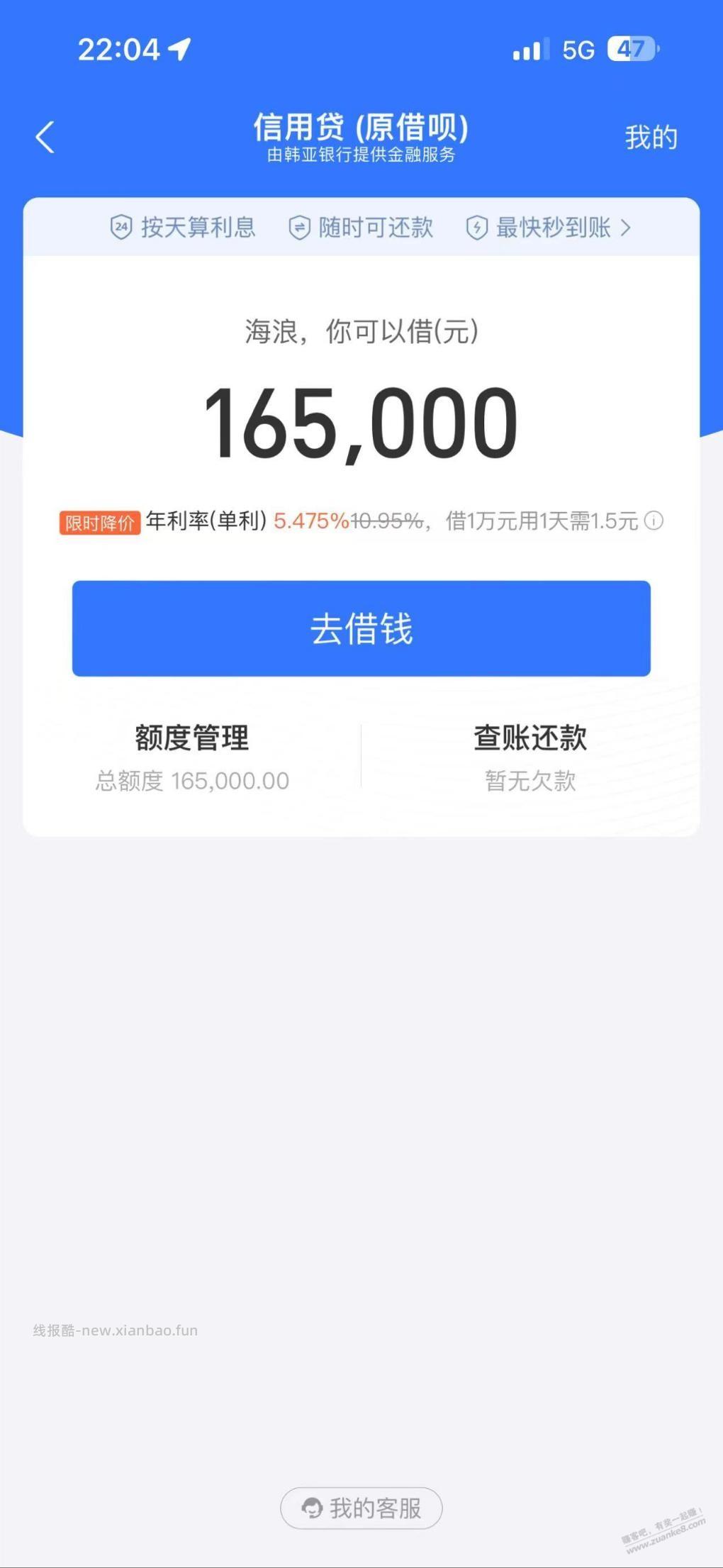
Task: Tap 暂无欠款 no outstanding debt text
Action: point(530,780)
